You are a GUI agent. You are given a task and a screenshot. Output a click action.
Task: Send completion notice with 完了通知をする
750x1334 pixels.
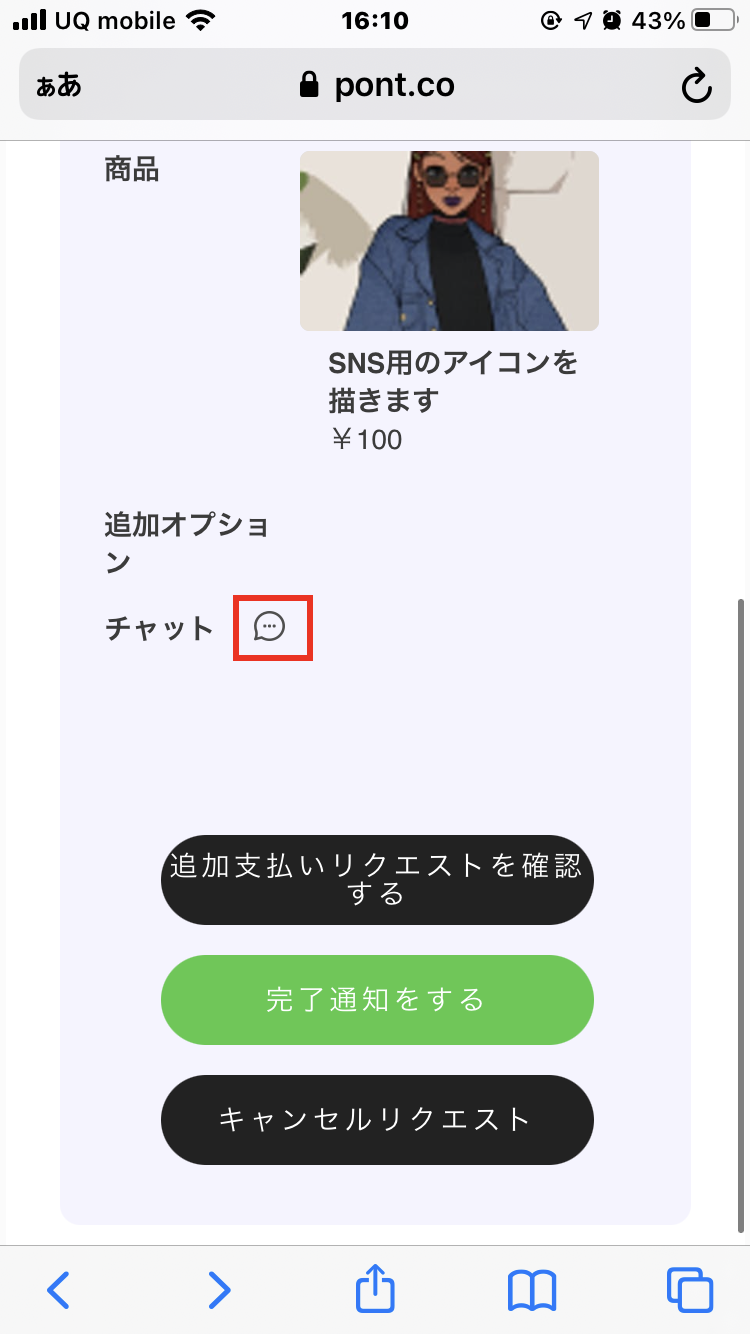[377, 1000]
